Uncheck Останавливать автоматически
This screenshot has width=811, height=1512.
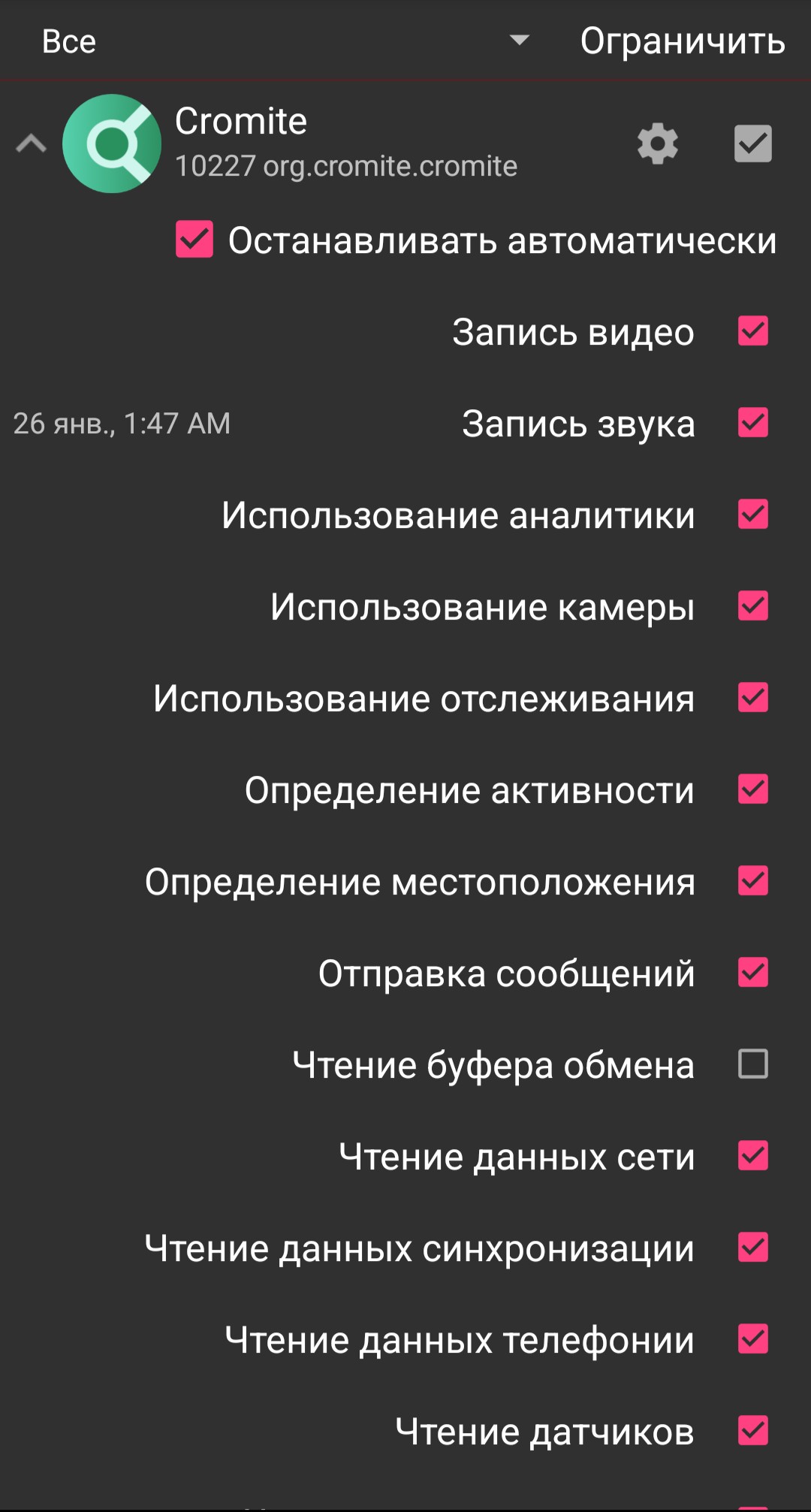tap(194, 240)
